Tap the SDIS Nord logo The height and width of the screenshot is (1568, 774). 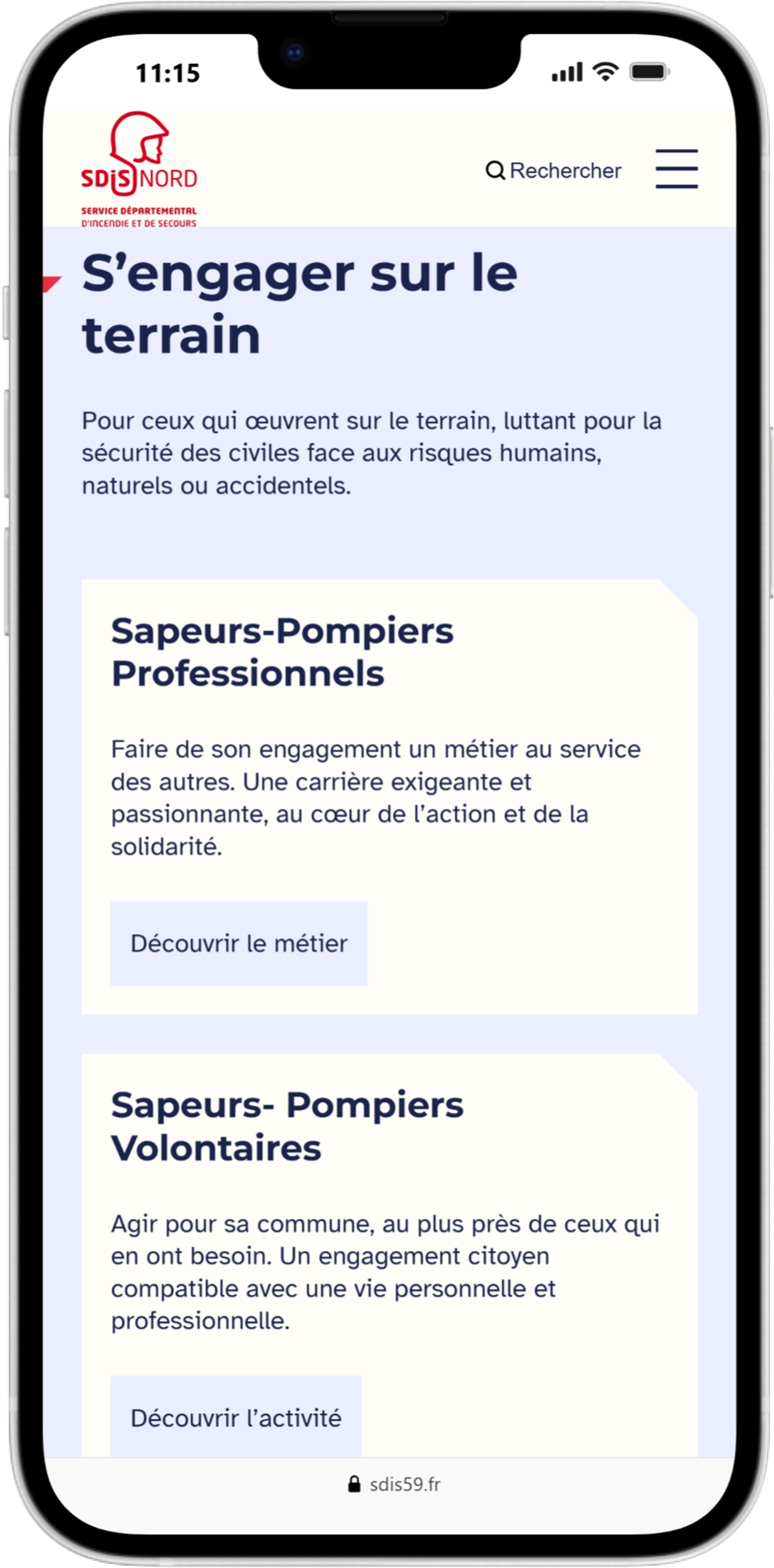[x=139, y=170]
